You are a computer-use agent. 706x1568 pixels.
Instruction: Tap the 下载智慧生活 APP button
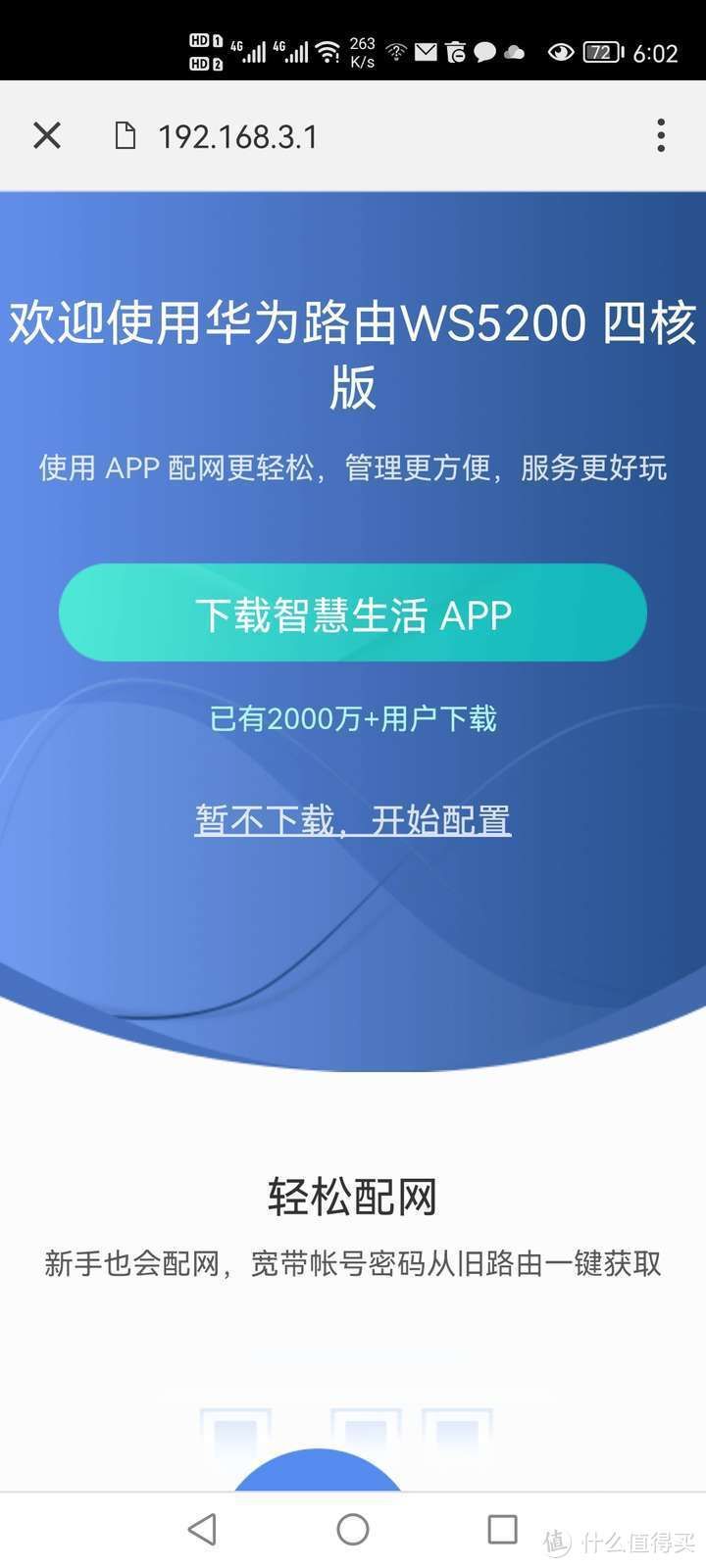click(353, 613)
